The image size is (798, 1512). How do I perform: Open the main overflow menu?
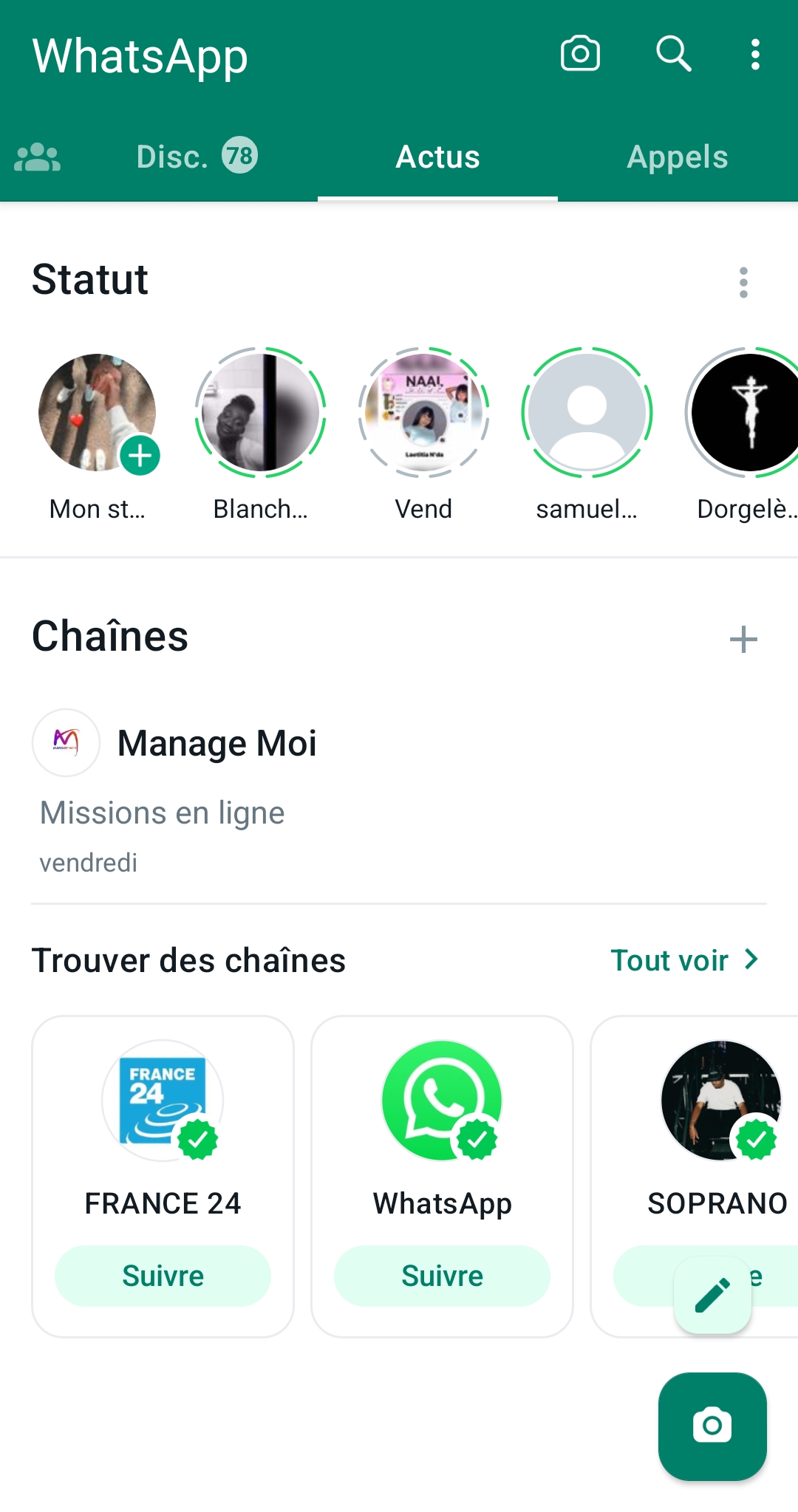tap(754, 54)
